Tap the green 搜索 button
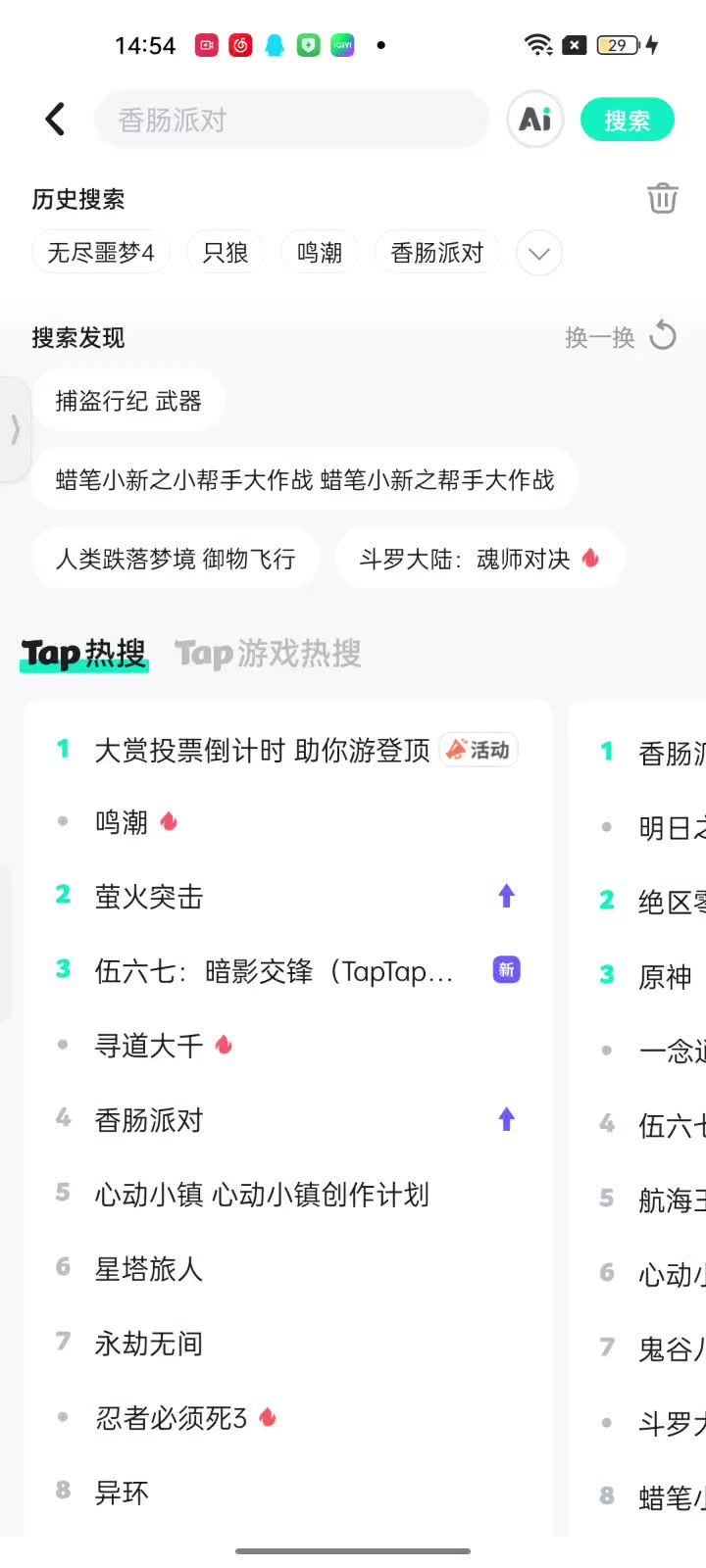The width and height of the screenshot is (706, 1568). pyautogui.click(x=627, y=120)
